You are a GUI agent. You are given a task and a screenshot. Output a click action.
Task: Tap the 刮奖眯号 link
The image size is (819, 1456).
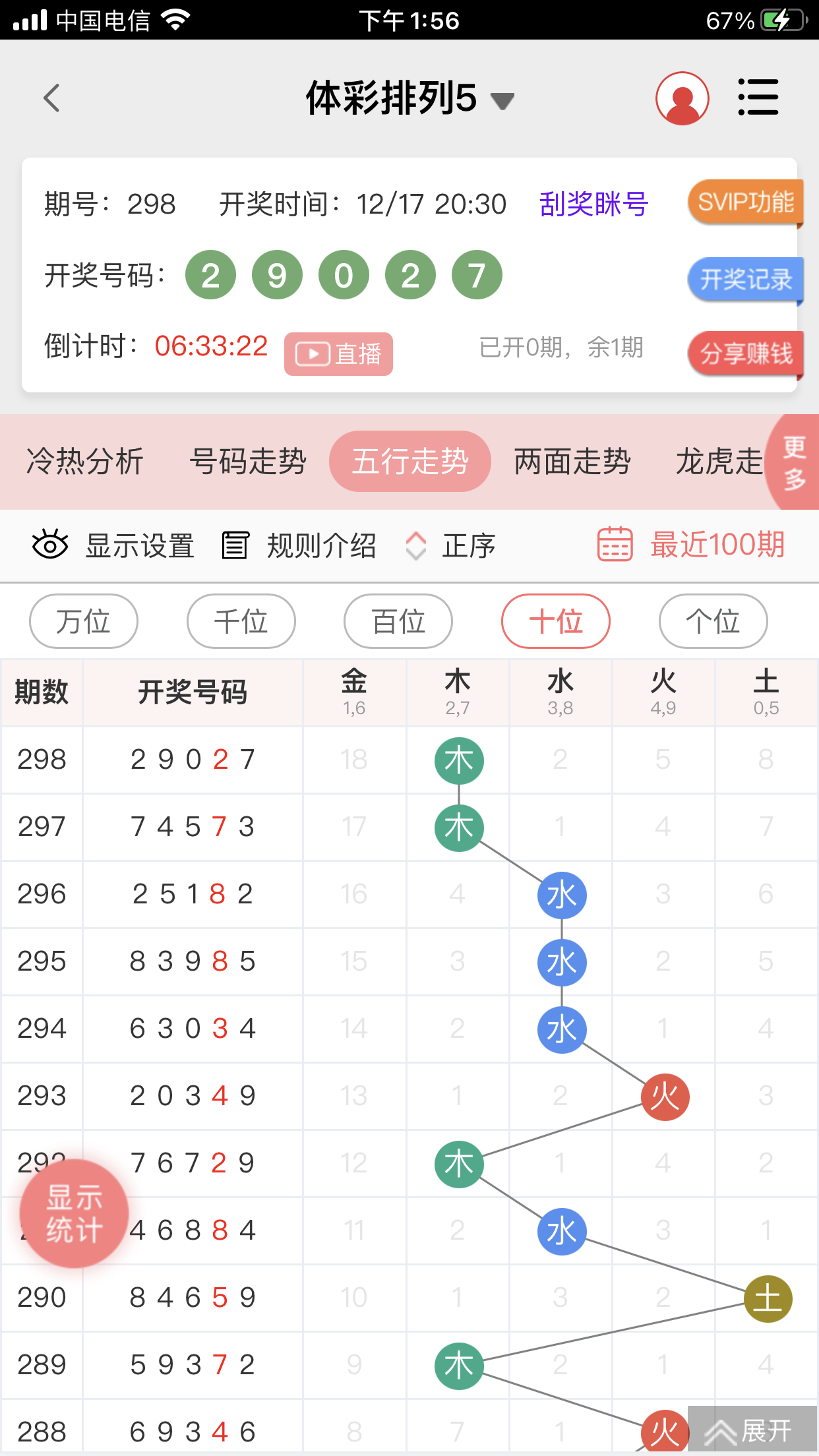tap(593, 204)
